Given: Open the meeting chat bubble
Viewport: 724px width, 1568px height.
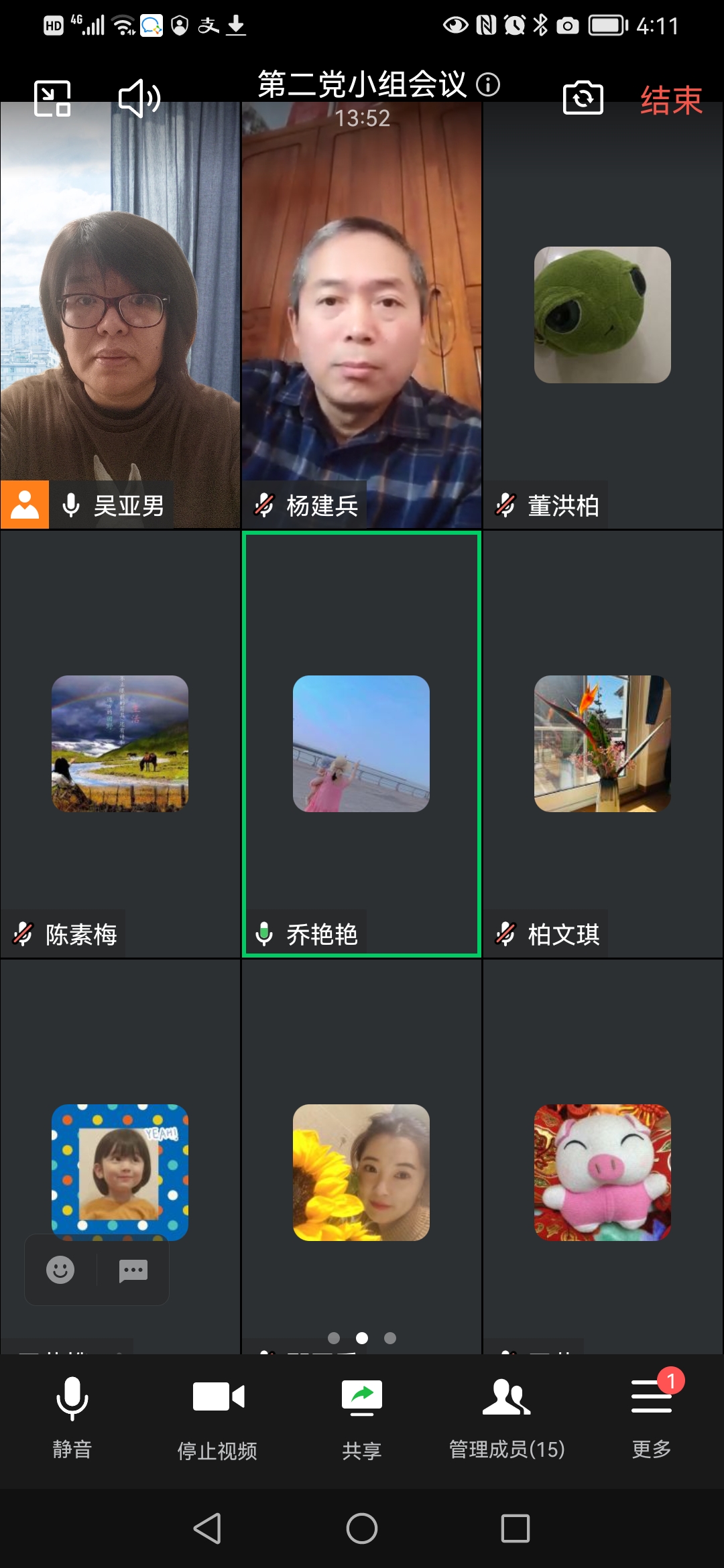Looking at the screenshot, I should (x=133, y=1270).
